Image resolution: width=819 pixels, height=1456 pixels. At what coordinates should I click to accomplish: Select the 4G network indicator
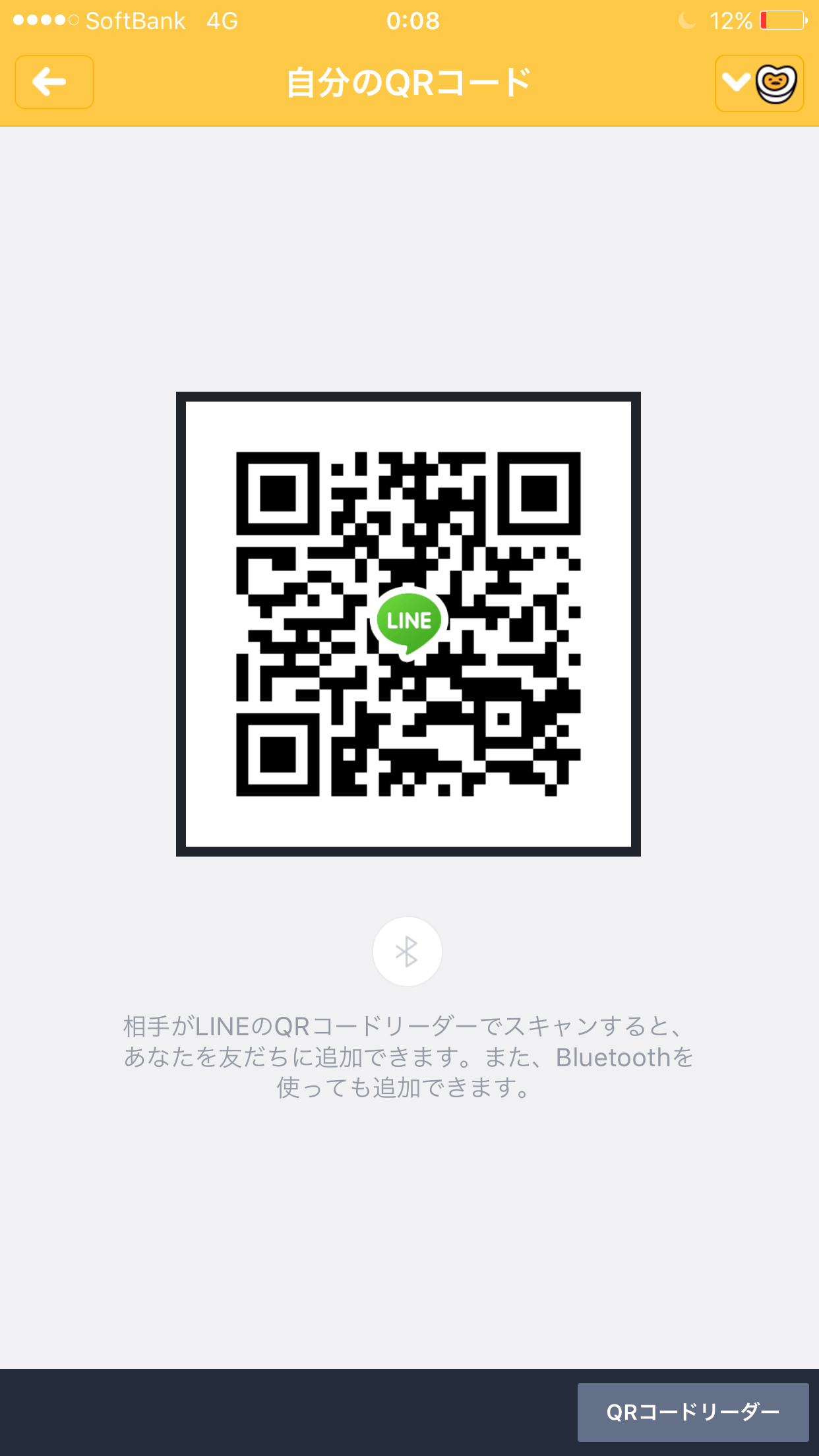220,20
